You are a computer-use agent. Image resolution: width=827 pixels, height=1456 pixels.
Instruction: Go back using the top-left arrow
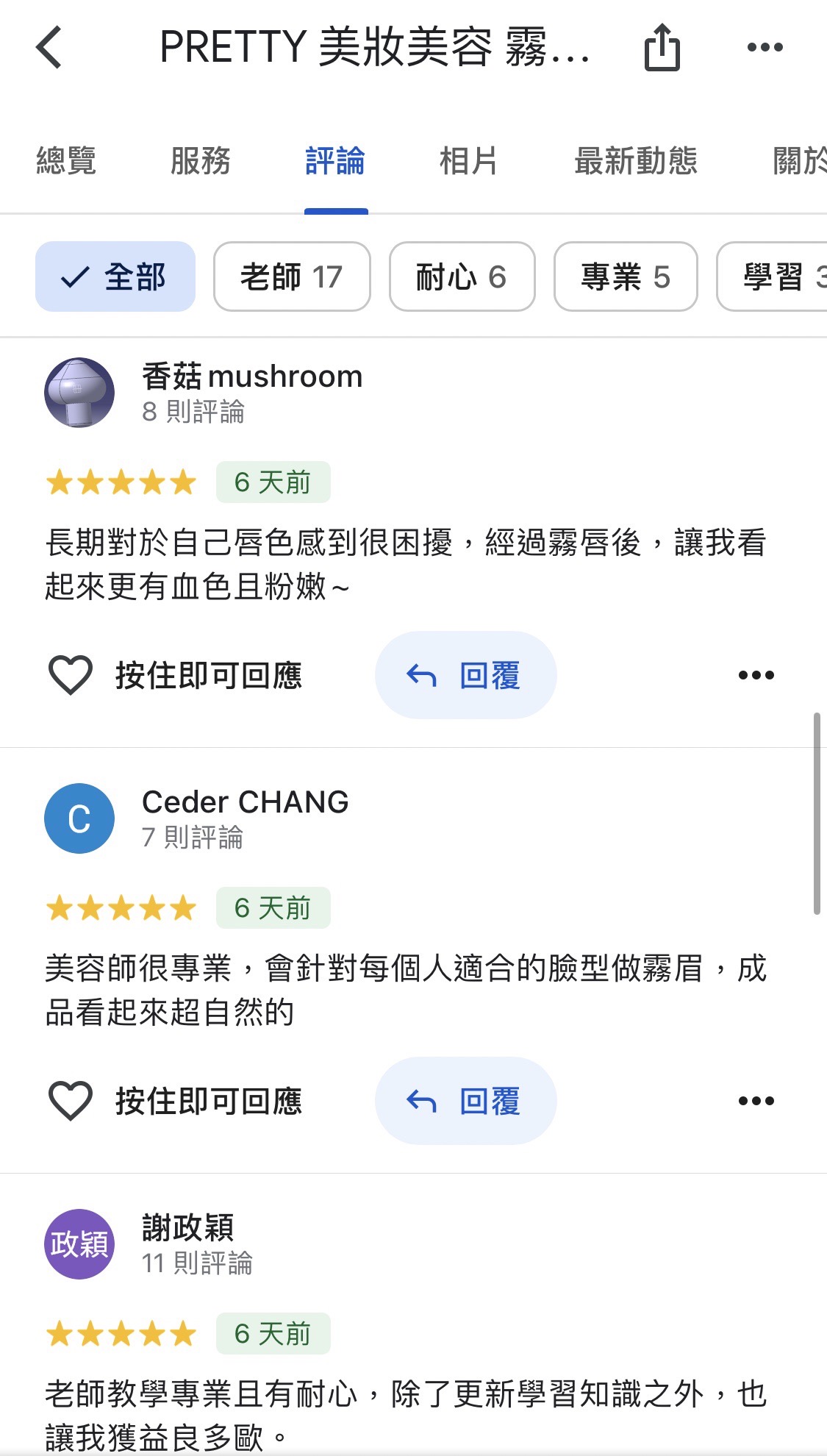click(x=49, y=47)
